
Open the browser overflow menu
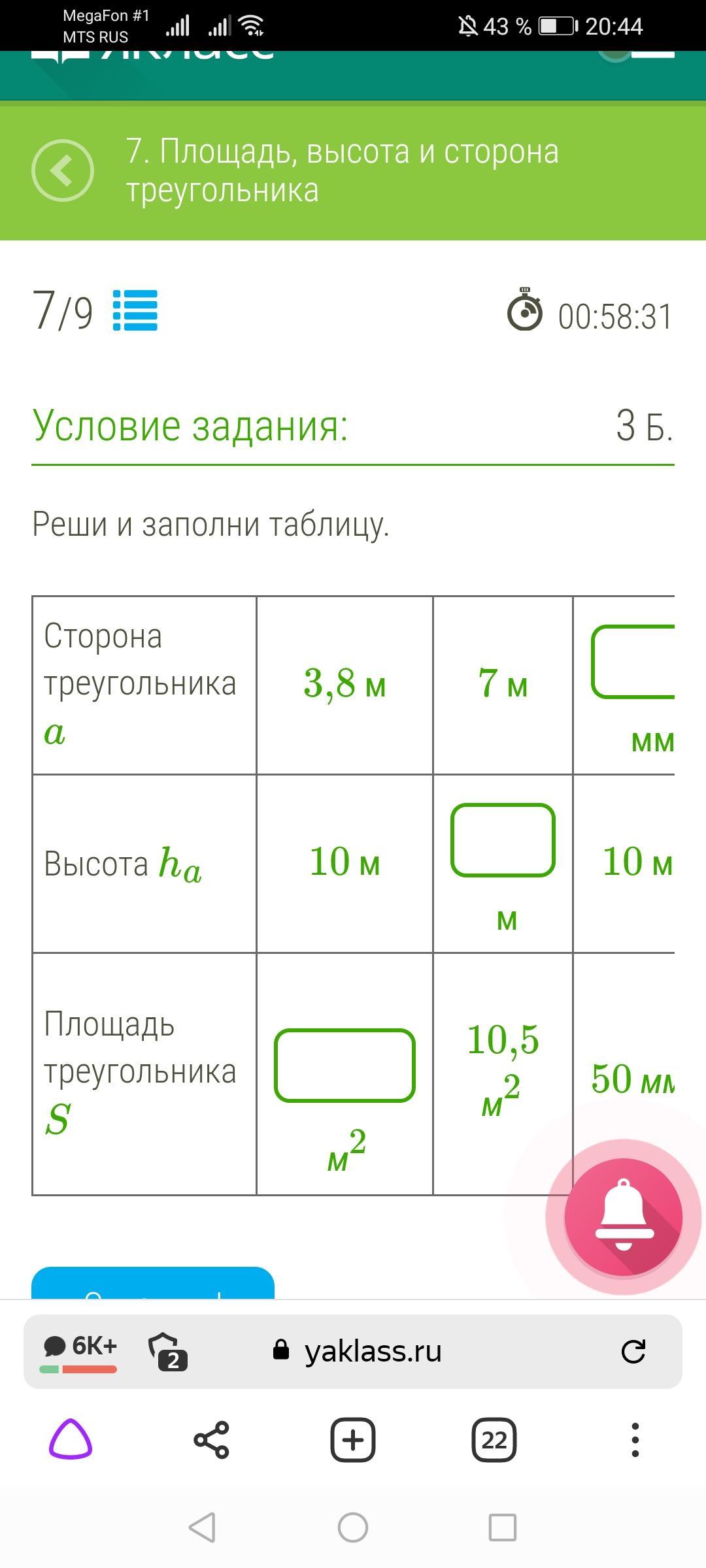coord(635,1440)
